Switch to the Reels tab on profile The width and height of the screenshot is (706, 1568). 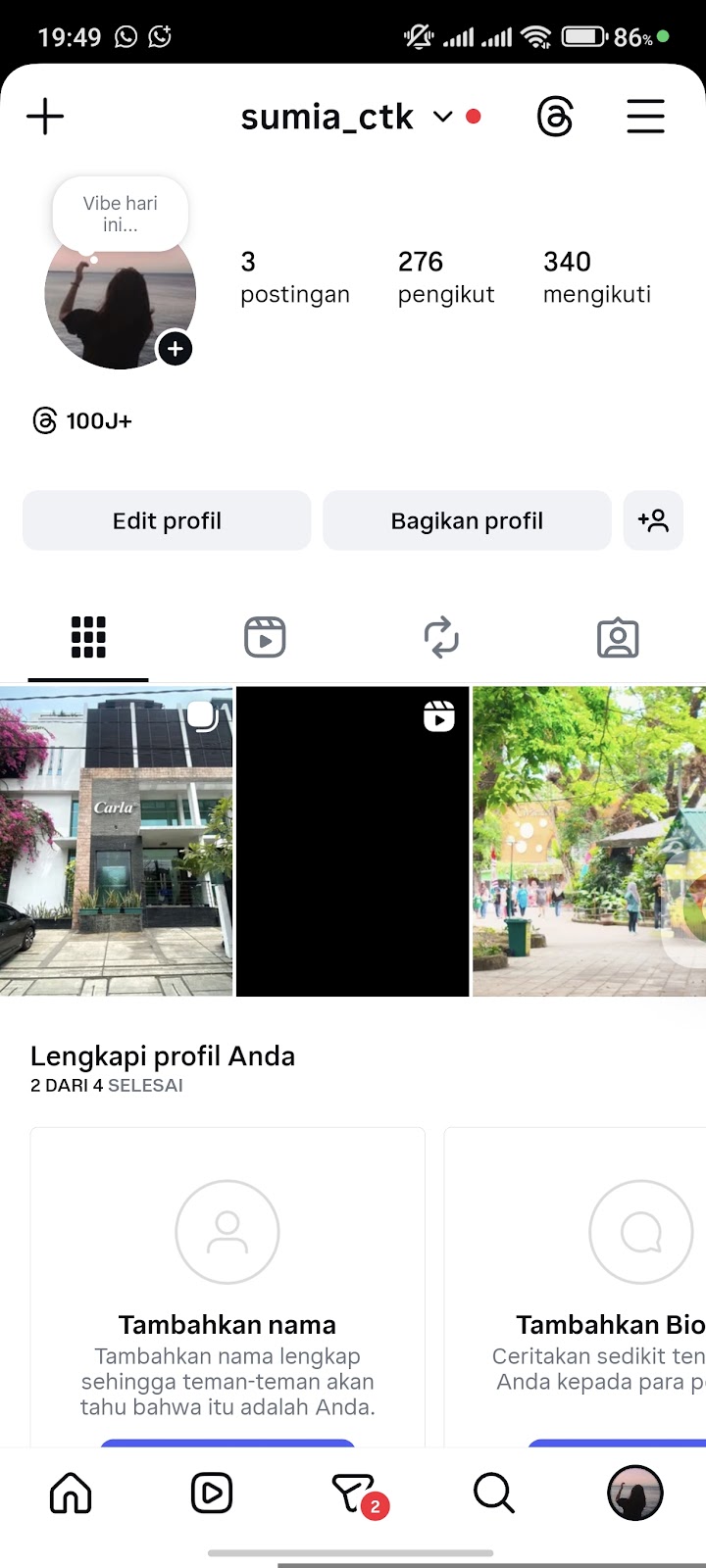point(265,637)
